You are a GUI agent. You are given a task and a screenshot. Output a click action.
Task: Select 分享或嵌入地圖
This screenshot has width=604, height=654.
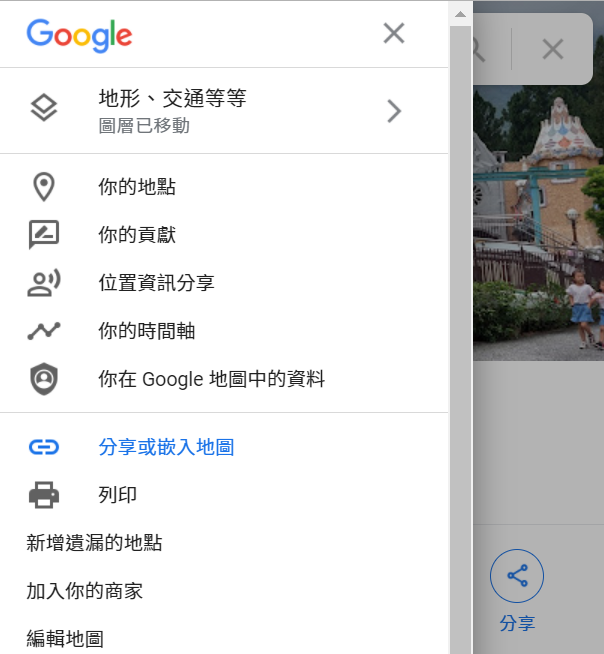tap(166, 447)
